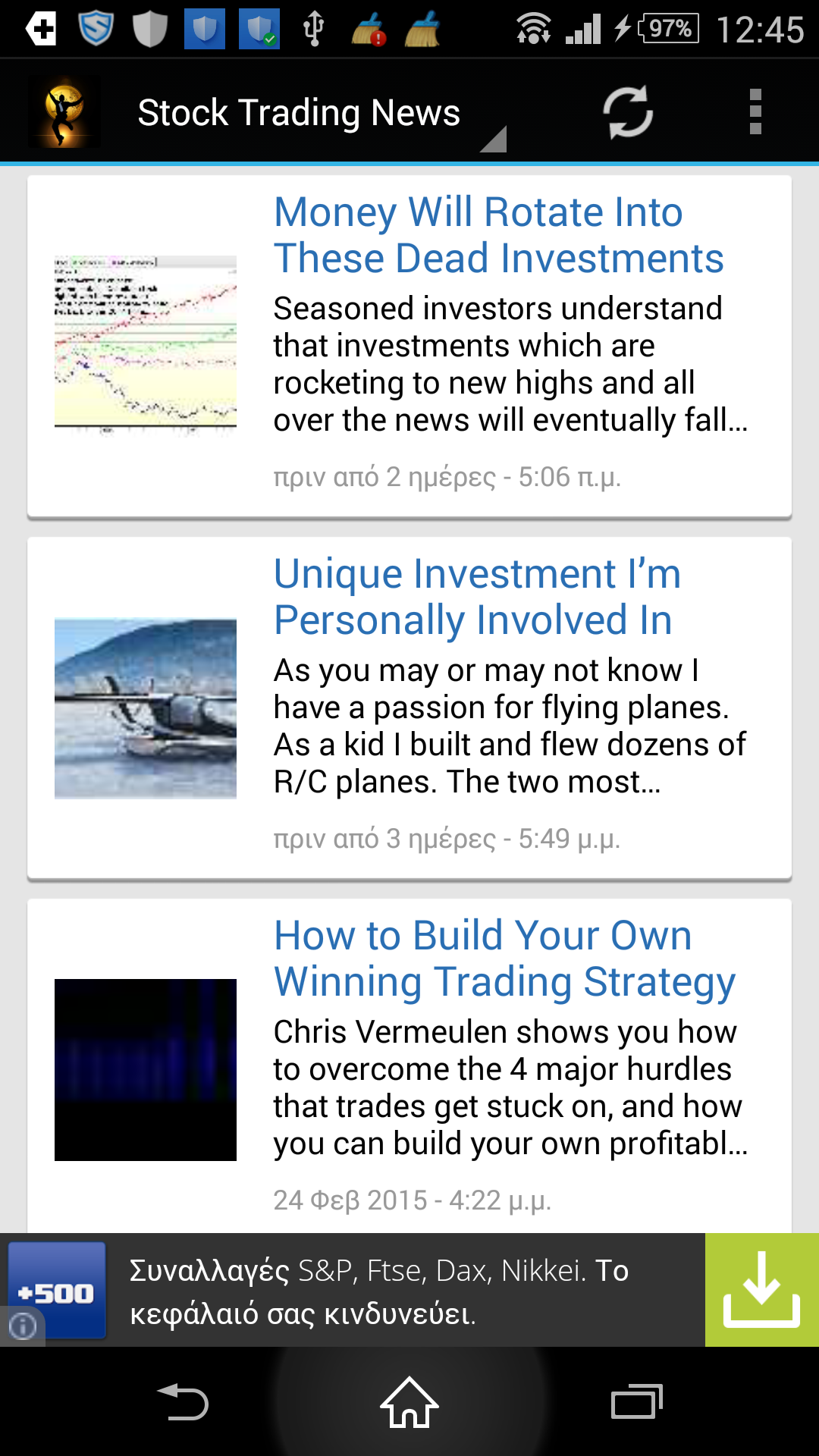Open the ad info icon
The height and width of the screenshot is (1456, 819).
pyautogui.click(x=23, y=1326)
